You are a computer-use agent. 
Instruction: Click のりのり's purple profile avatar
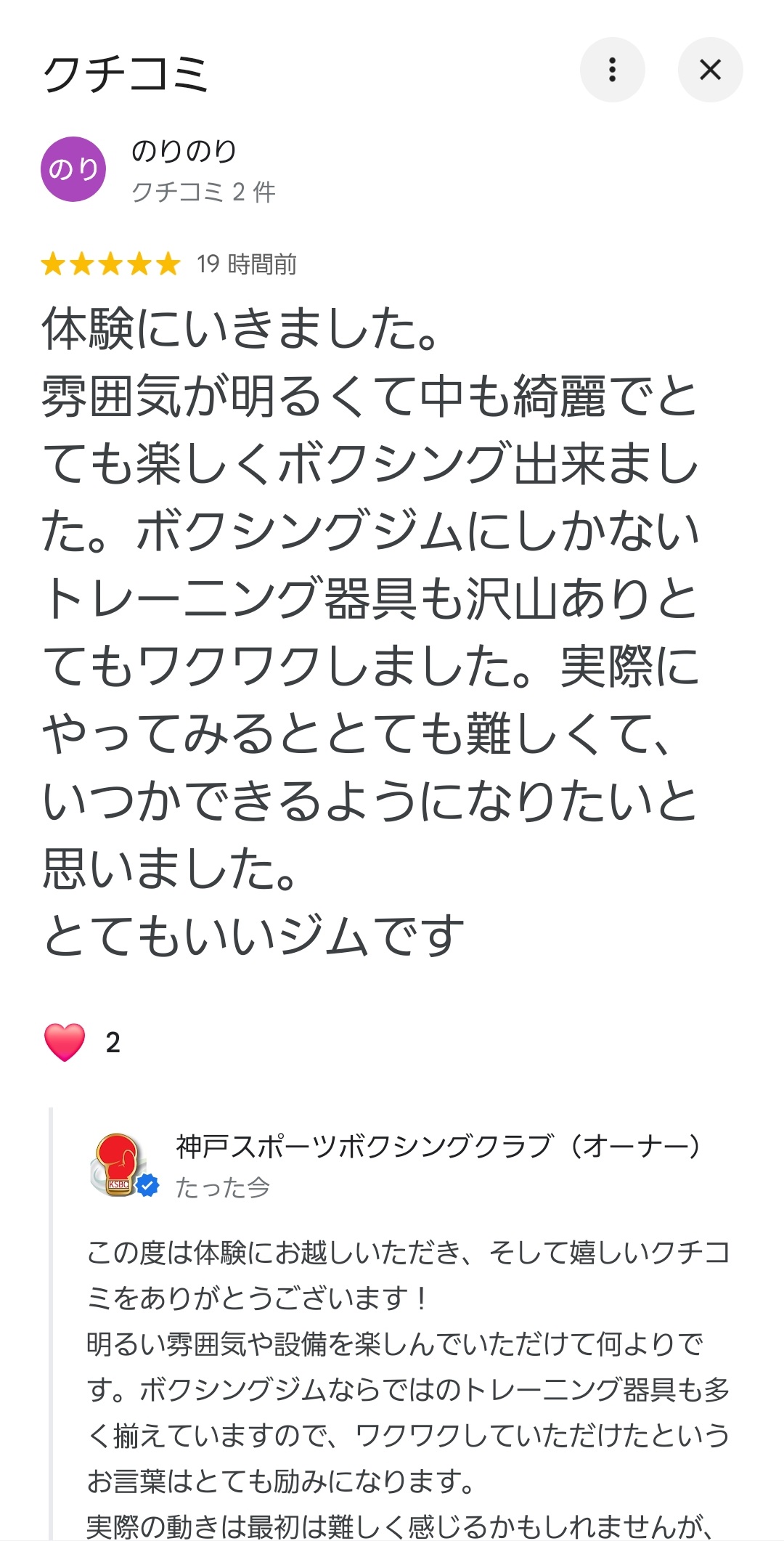[75, 168]
